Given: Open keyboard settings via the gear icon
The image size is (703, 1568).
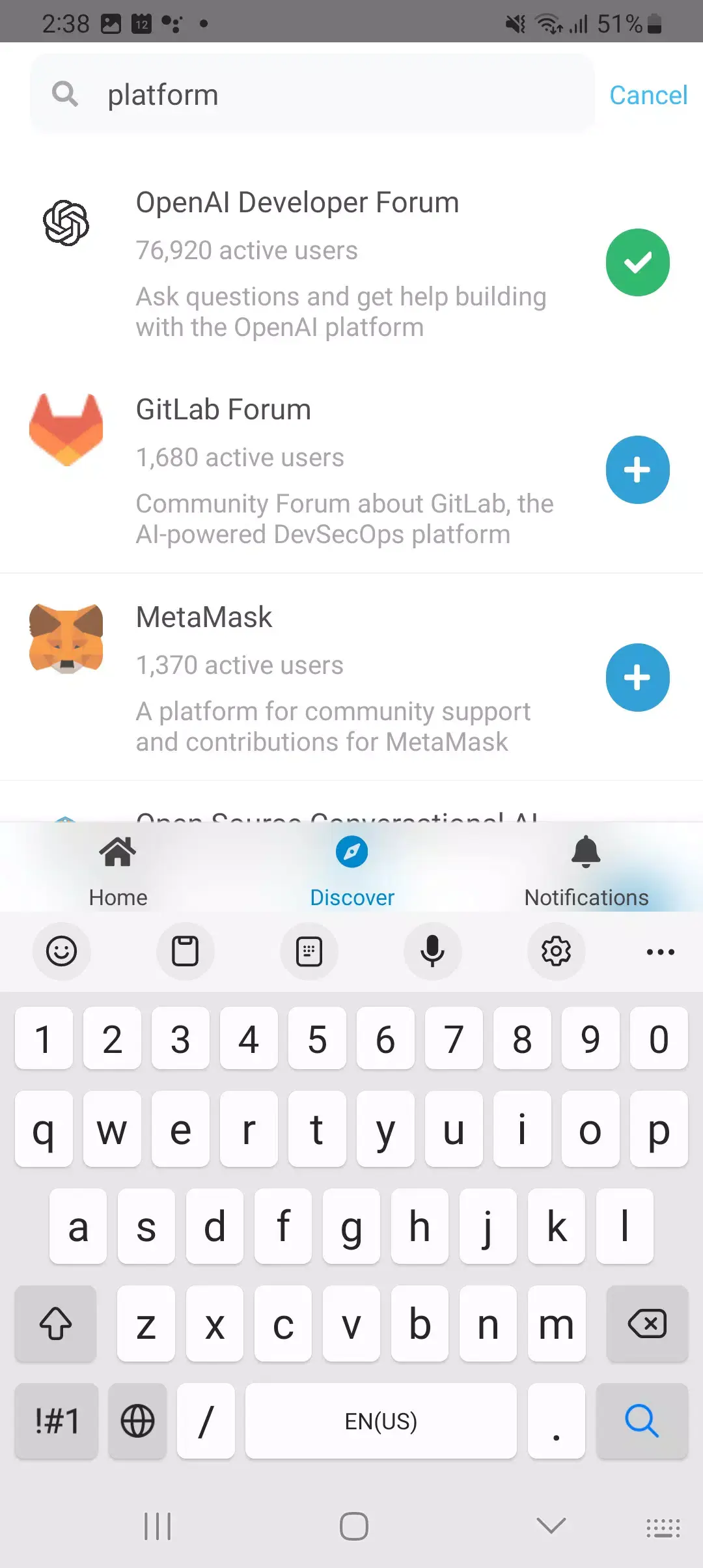Looking at the screenshot, I should click(x=556, y=951).
